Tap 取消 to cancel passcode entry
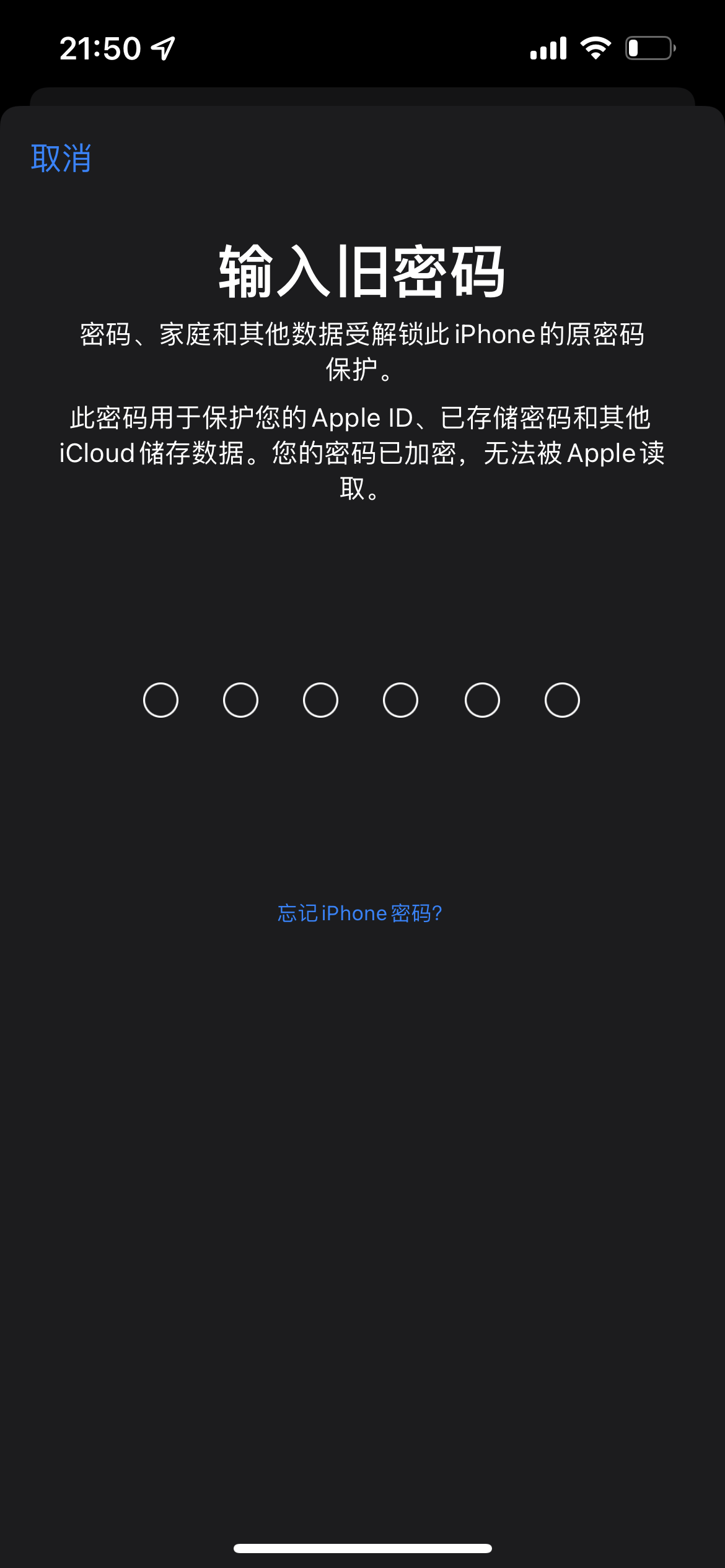This screenshot has width=725, height=1568. (x=61, y=159)
